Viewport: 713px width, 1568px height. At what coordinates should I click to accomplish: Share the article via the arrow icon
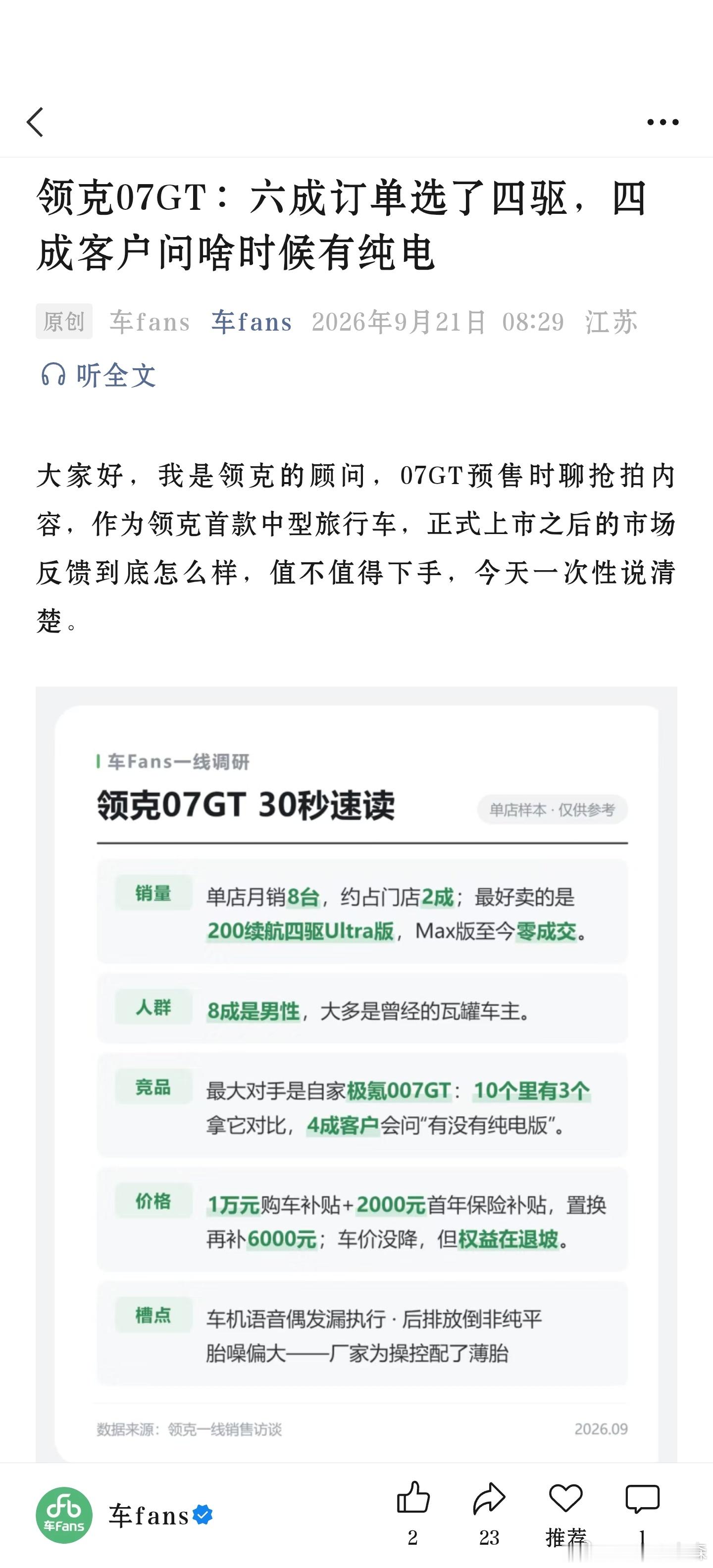489,1498
